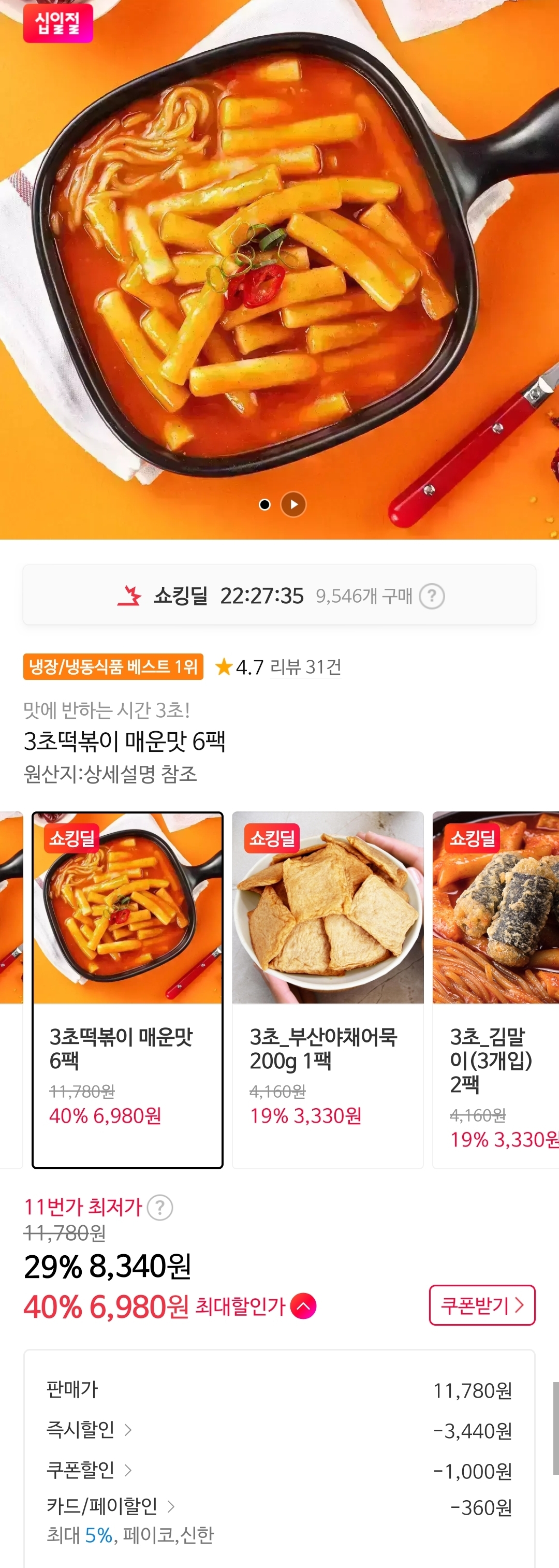This screenshot has width=559, height=1568.
Task: Tap the 쿠폰받기 coupon button
Action: (482, 1305)
